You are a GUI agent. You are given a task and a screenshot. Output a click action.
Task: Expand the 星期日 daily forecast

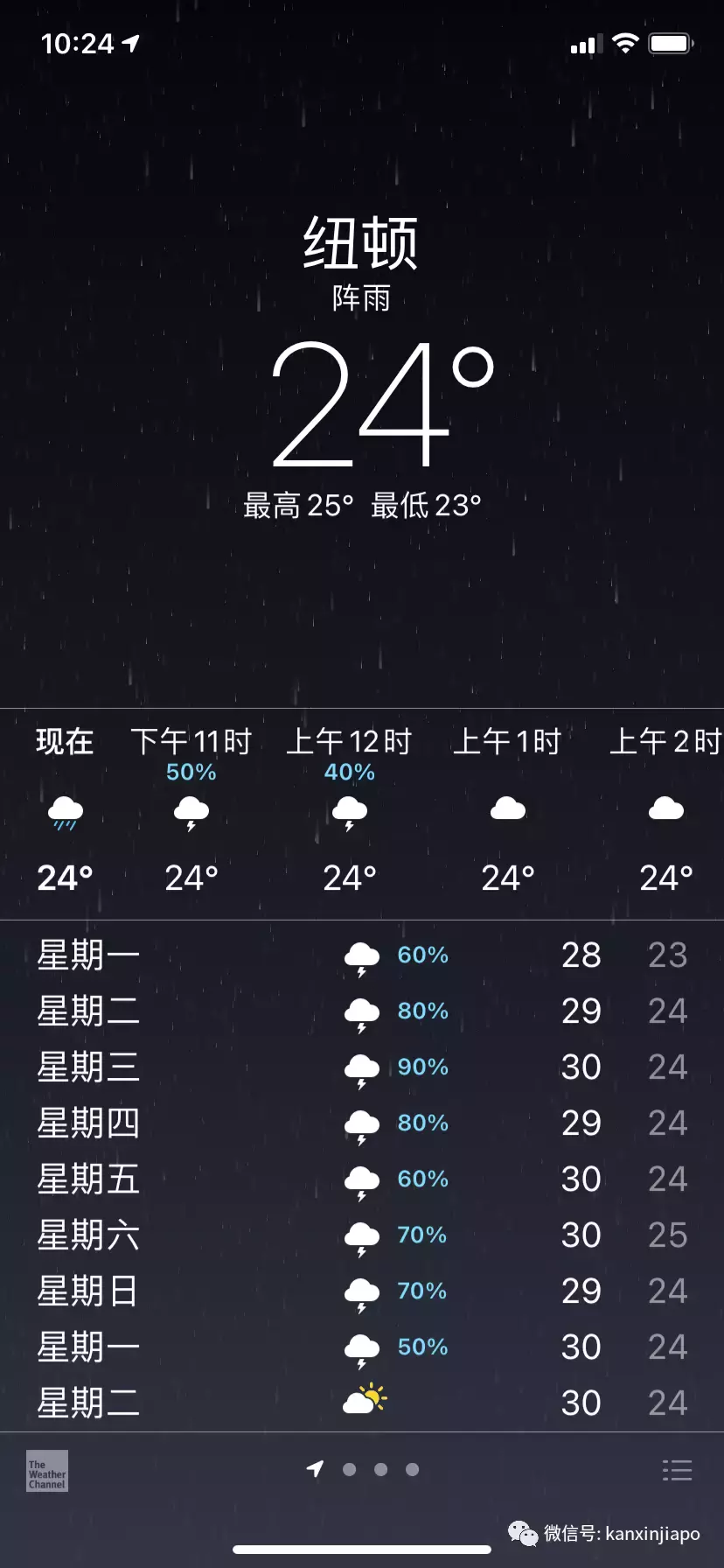click(x=362, y=1291)
